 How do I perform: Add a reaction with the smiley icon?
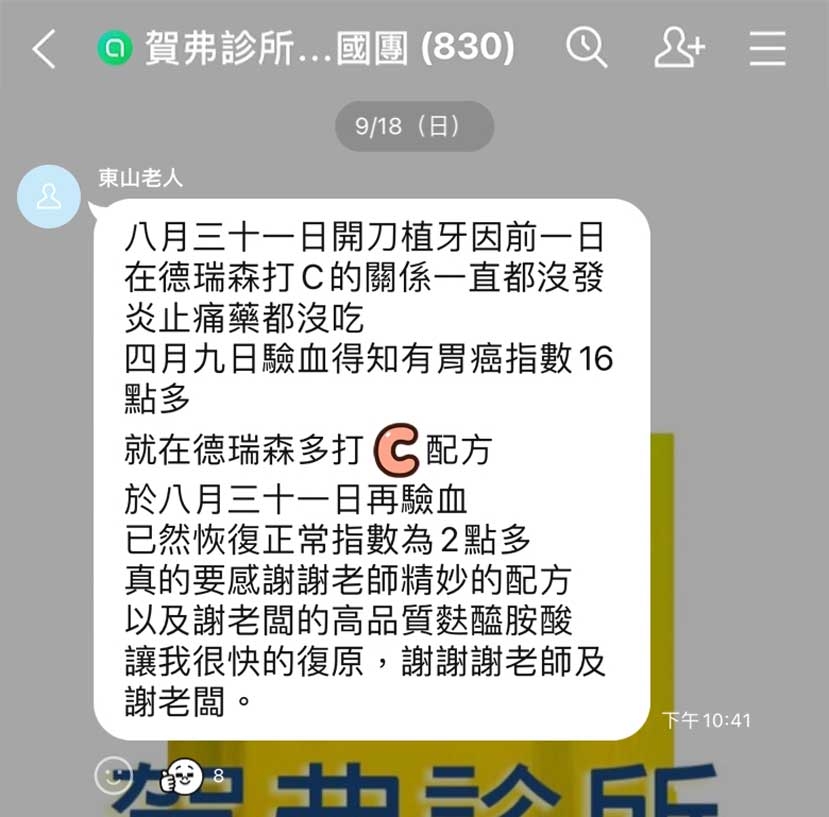[x=113, y=774]
